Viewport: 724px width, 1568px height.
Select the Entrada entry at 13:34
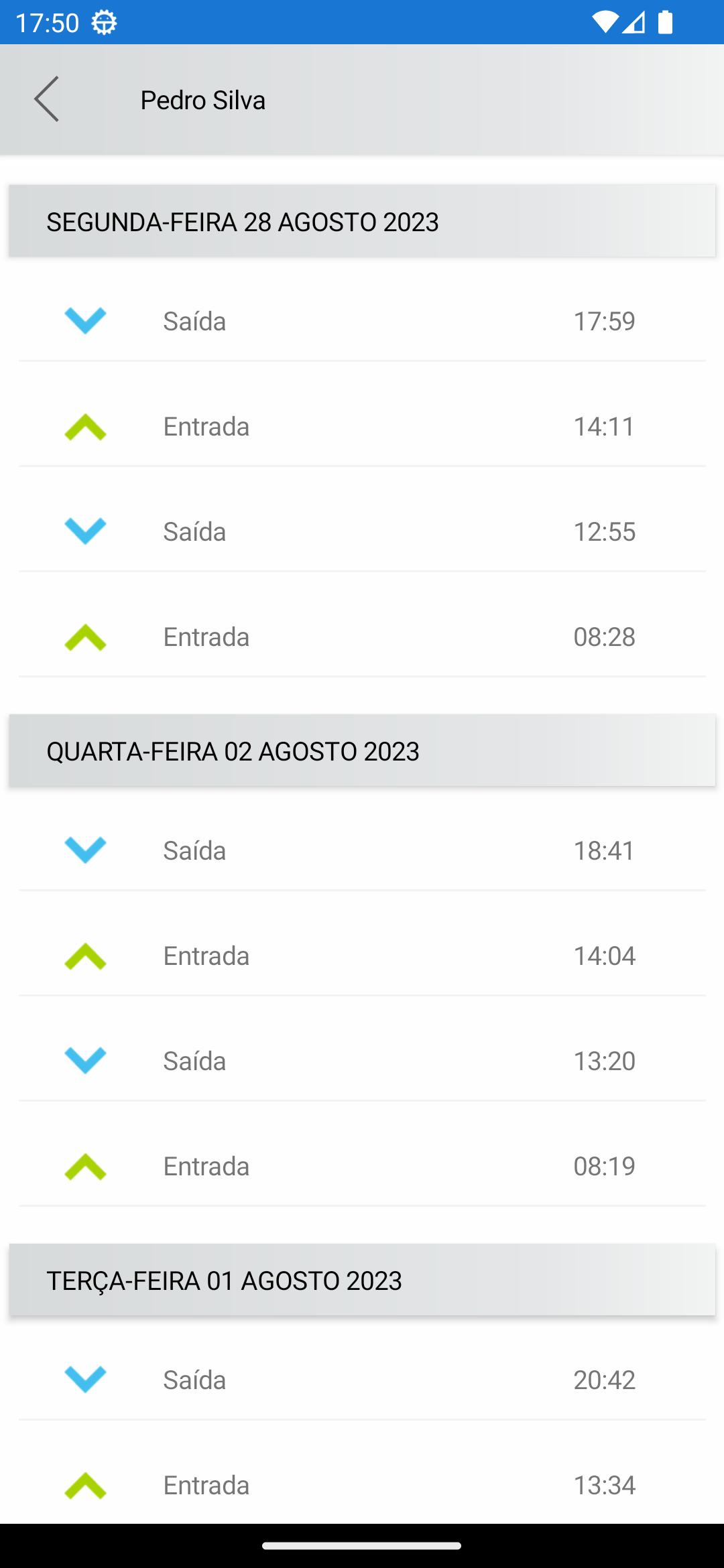[362, 1485]
